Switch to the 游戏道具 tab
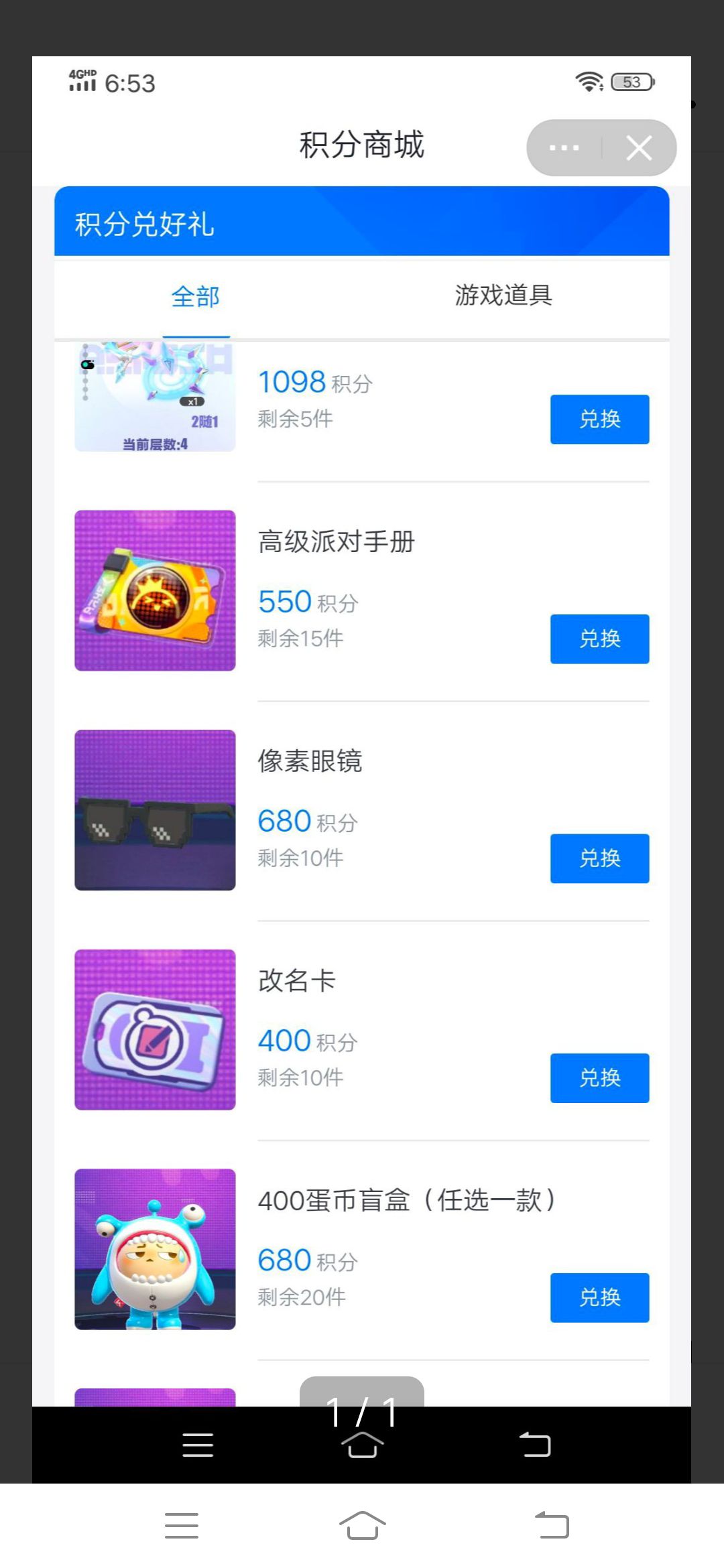Image resolution: width=724 pixels, height=1568 pixels. [x=503, y=295]
